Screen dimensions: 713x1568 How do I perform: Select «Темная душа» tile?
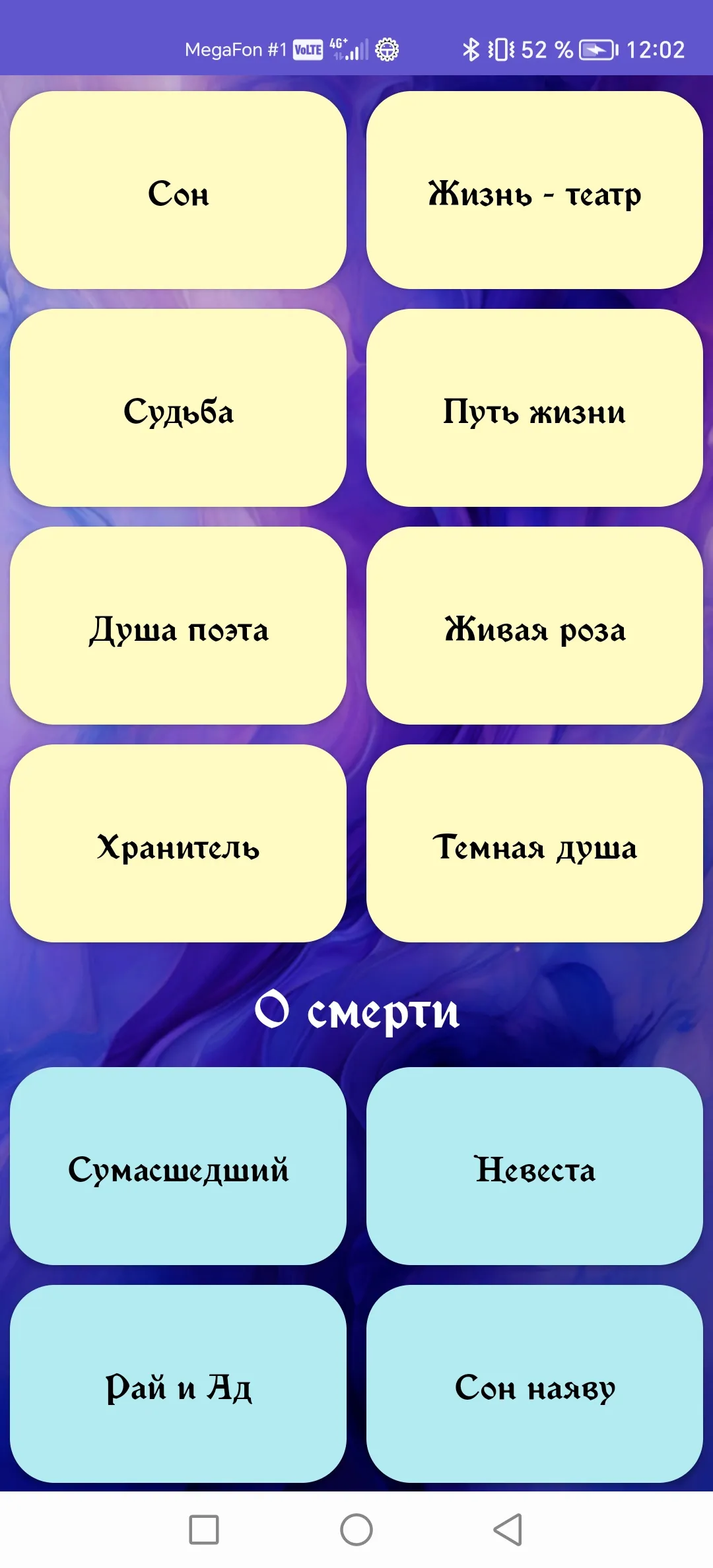click(x=535, y=843)
